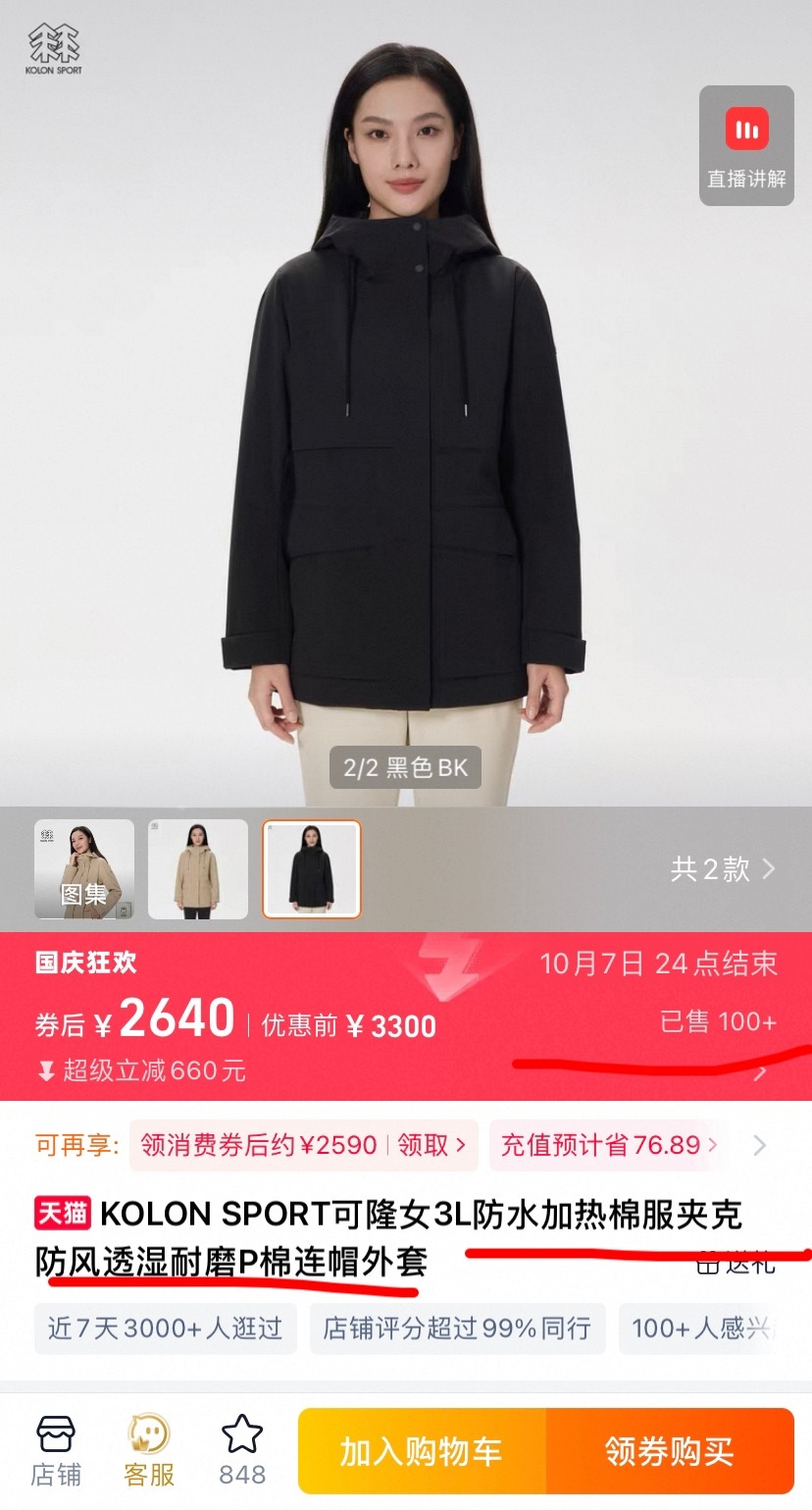Select the khaki jacket color thumbnail

198,869
